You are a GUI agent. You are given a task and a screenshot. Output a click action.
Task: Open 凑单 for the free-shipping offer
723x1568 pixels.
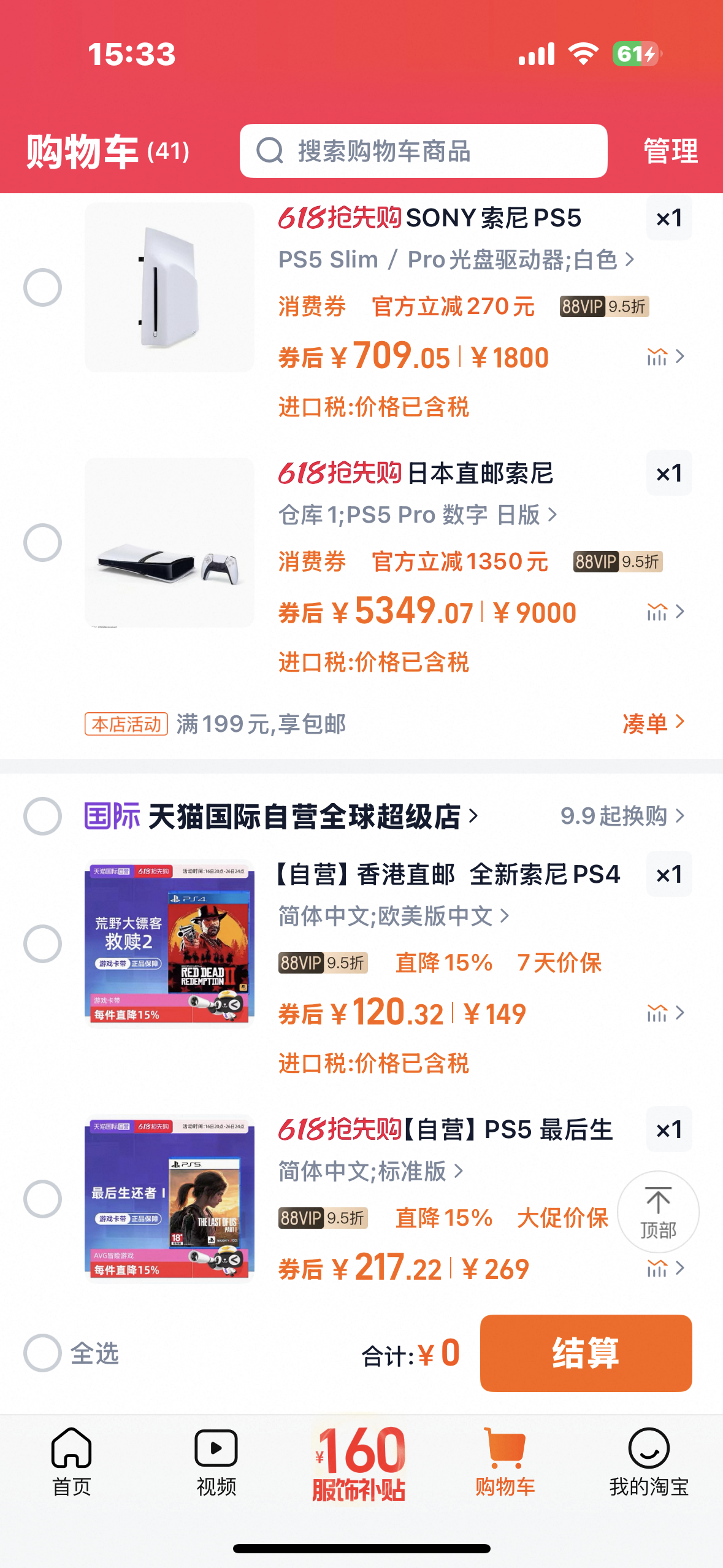click(x=653, y=724)
